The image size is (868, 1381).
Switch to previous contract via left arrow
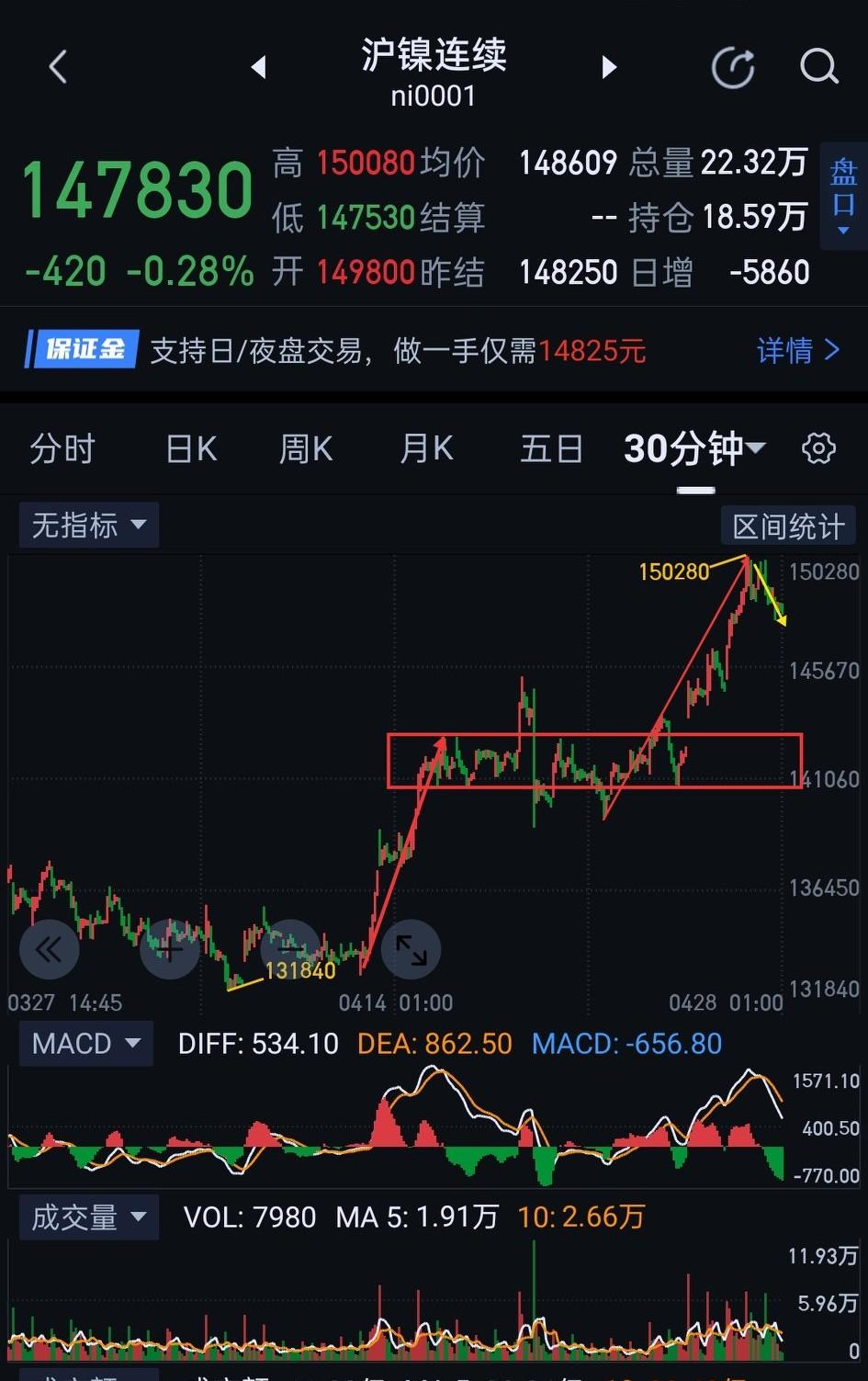(x=258, y=66)
